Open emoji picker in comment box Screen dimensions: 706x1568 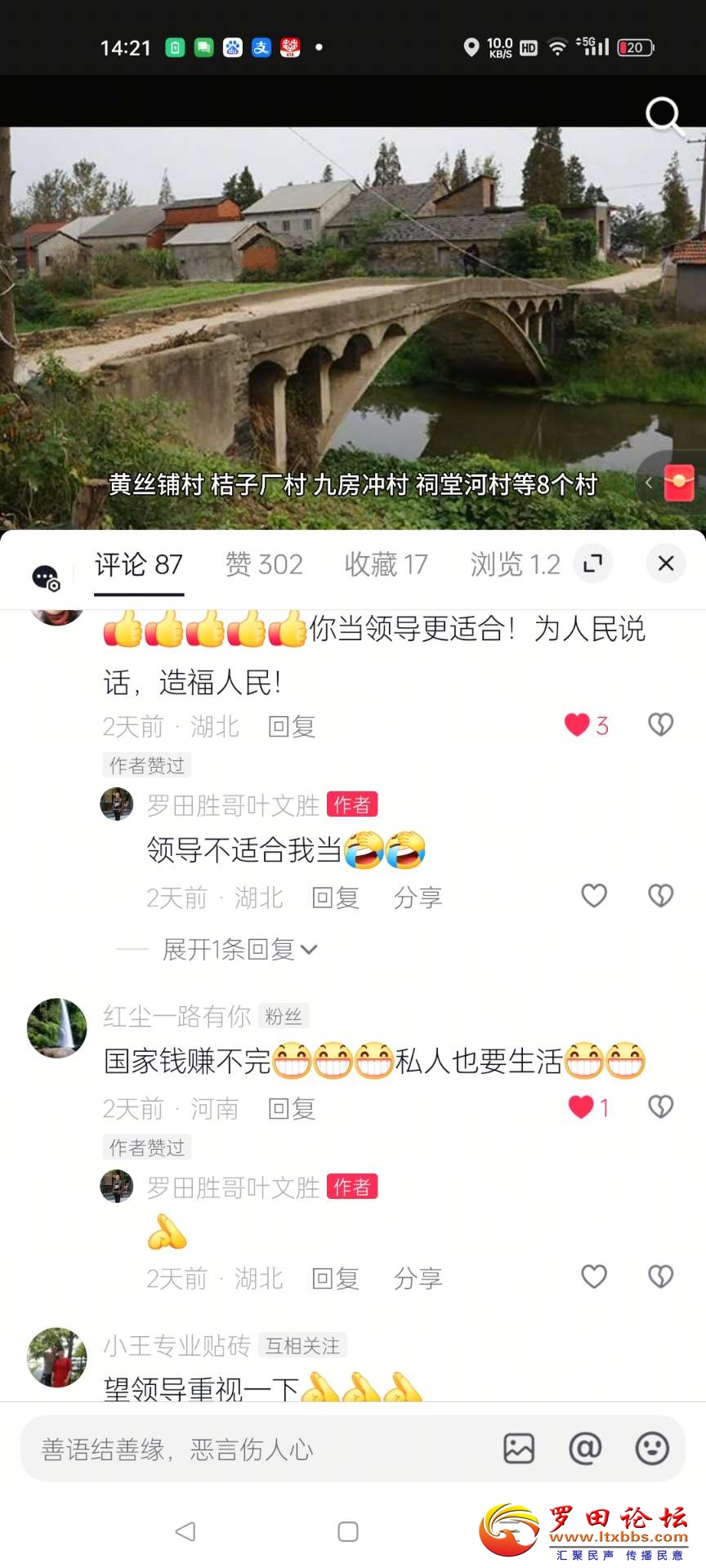(652, 1449)
